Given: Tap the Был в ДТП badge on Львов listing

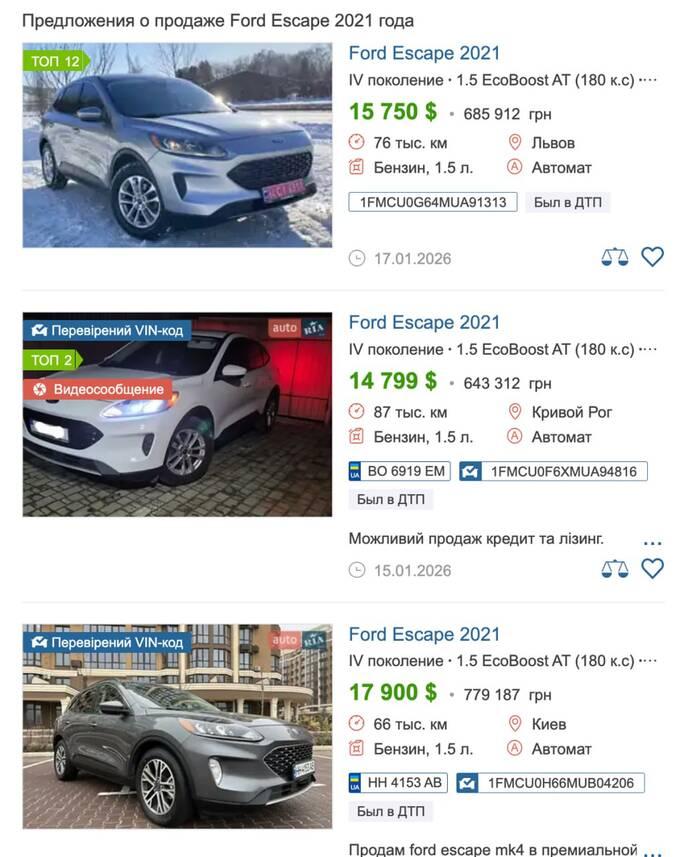Looking at the screenshot, I should (566, 202).
